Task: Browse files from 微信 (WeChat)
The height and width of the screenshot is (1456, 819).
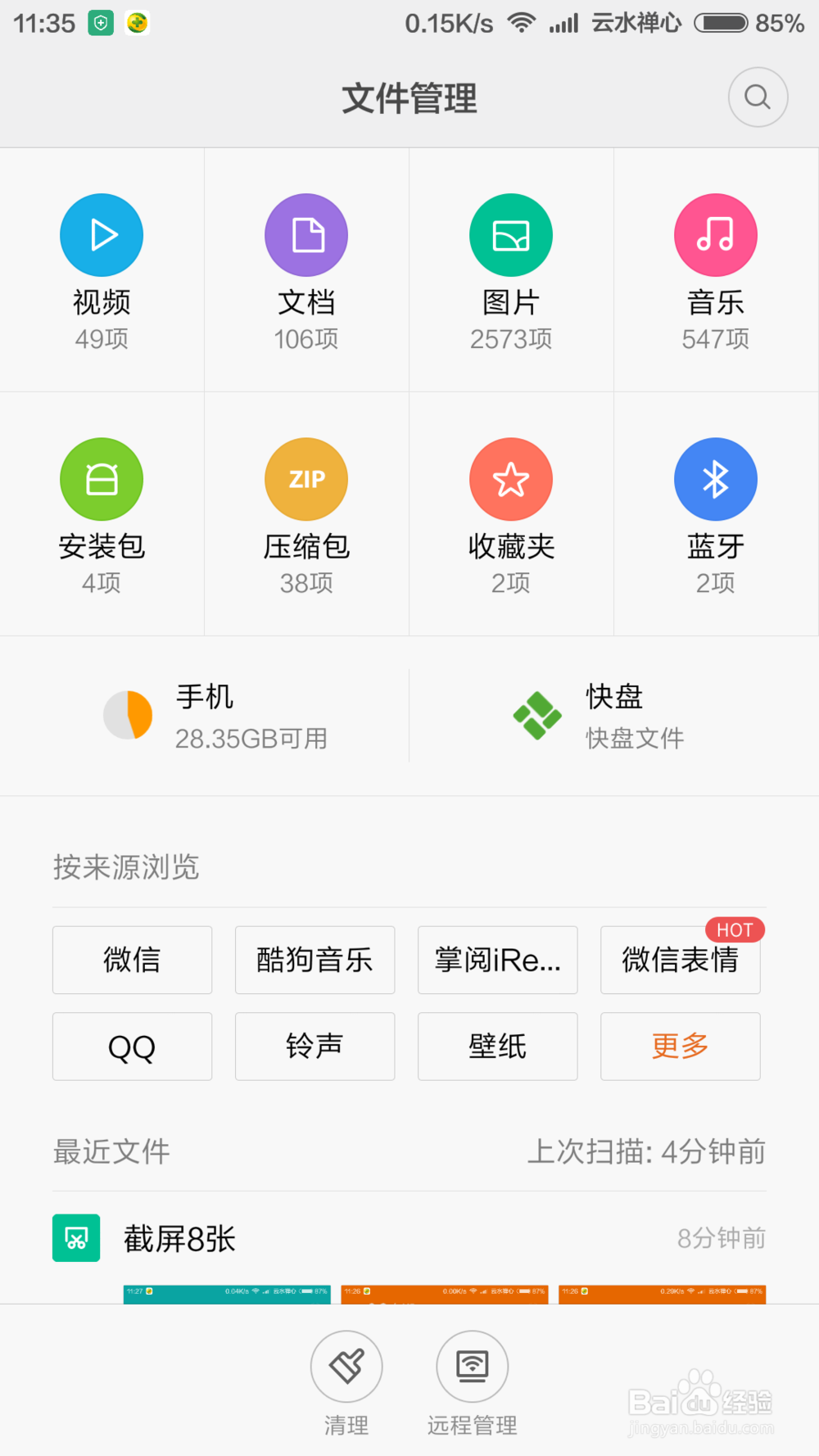Action: tap(132, 960)
